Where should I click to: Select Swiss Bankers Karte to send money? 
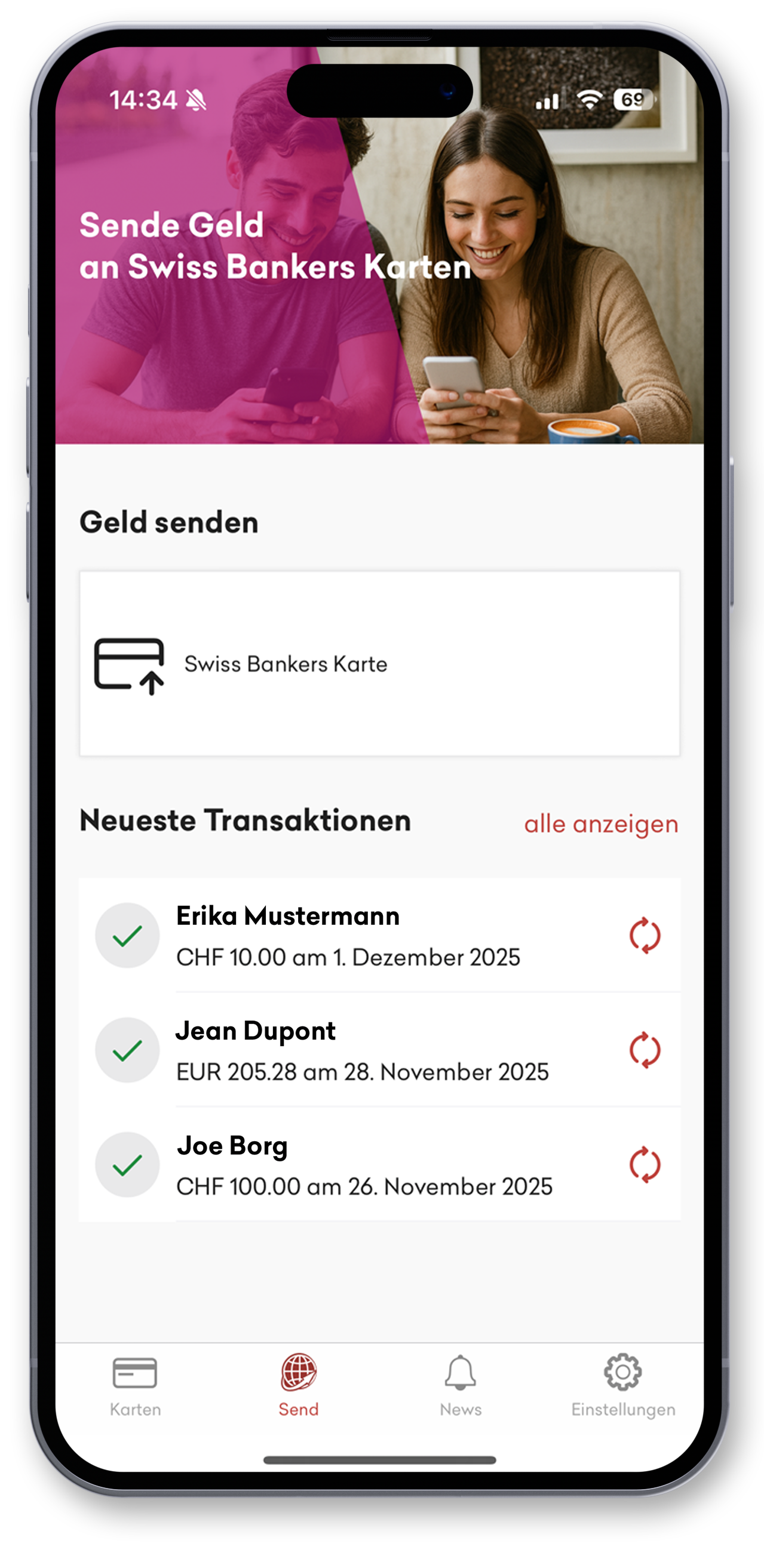[379, 663]
